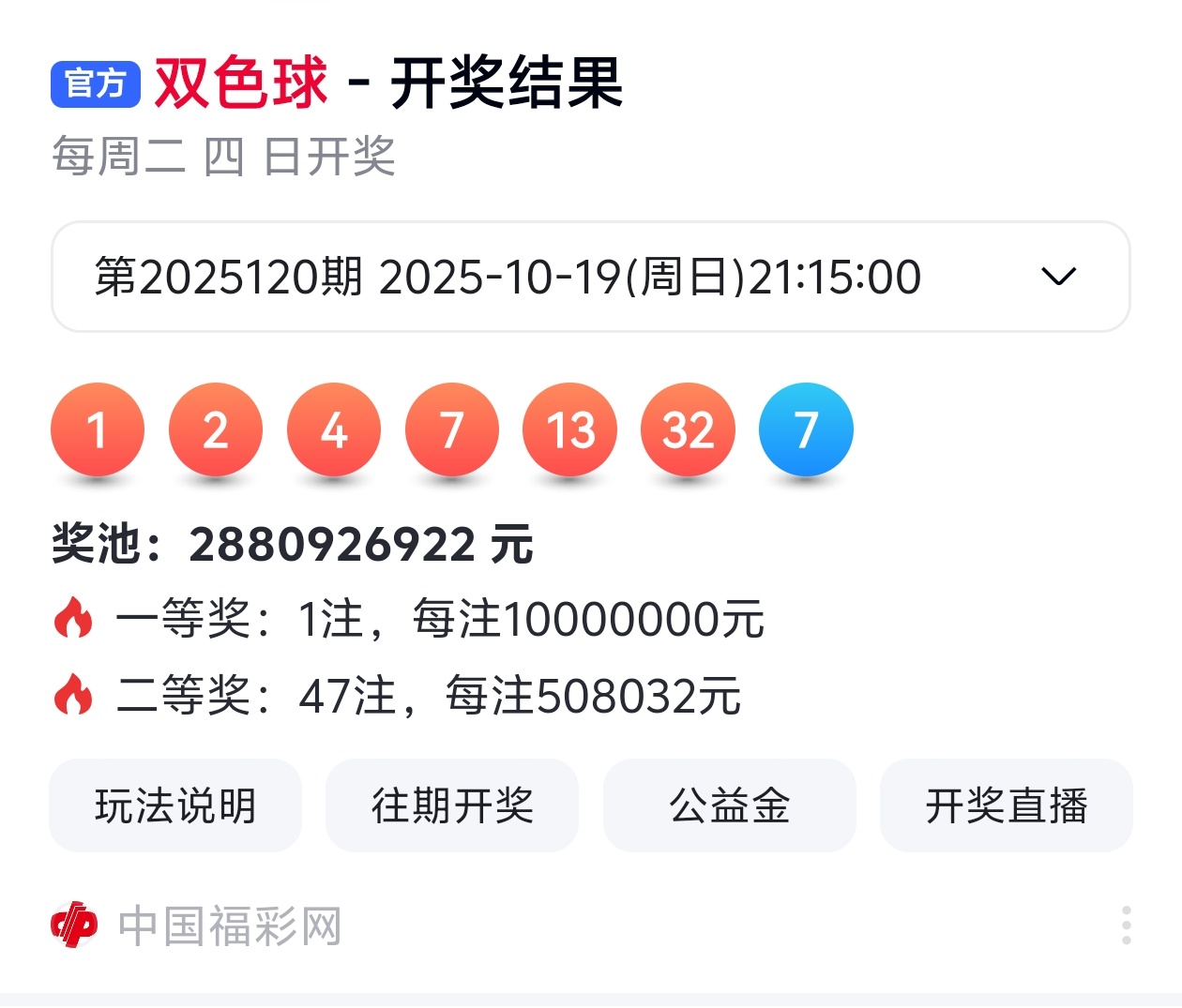1182x1008 pixels.
Task: Open 玩法说明 rules
Action: (175, 805)
